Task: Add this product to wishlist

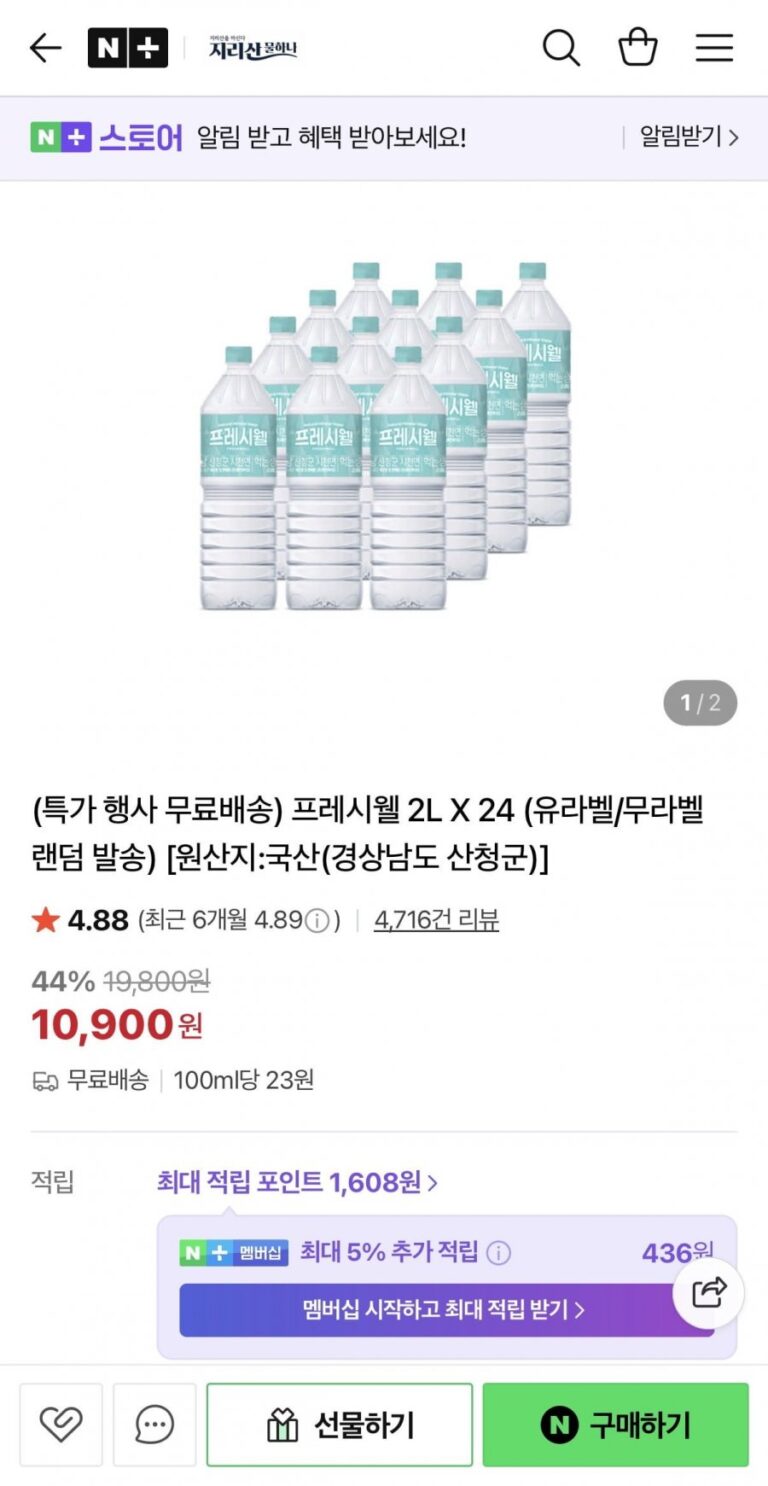Action: pyautogui.click(x=60, y=1424)
